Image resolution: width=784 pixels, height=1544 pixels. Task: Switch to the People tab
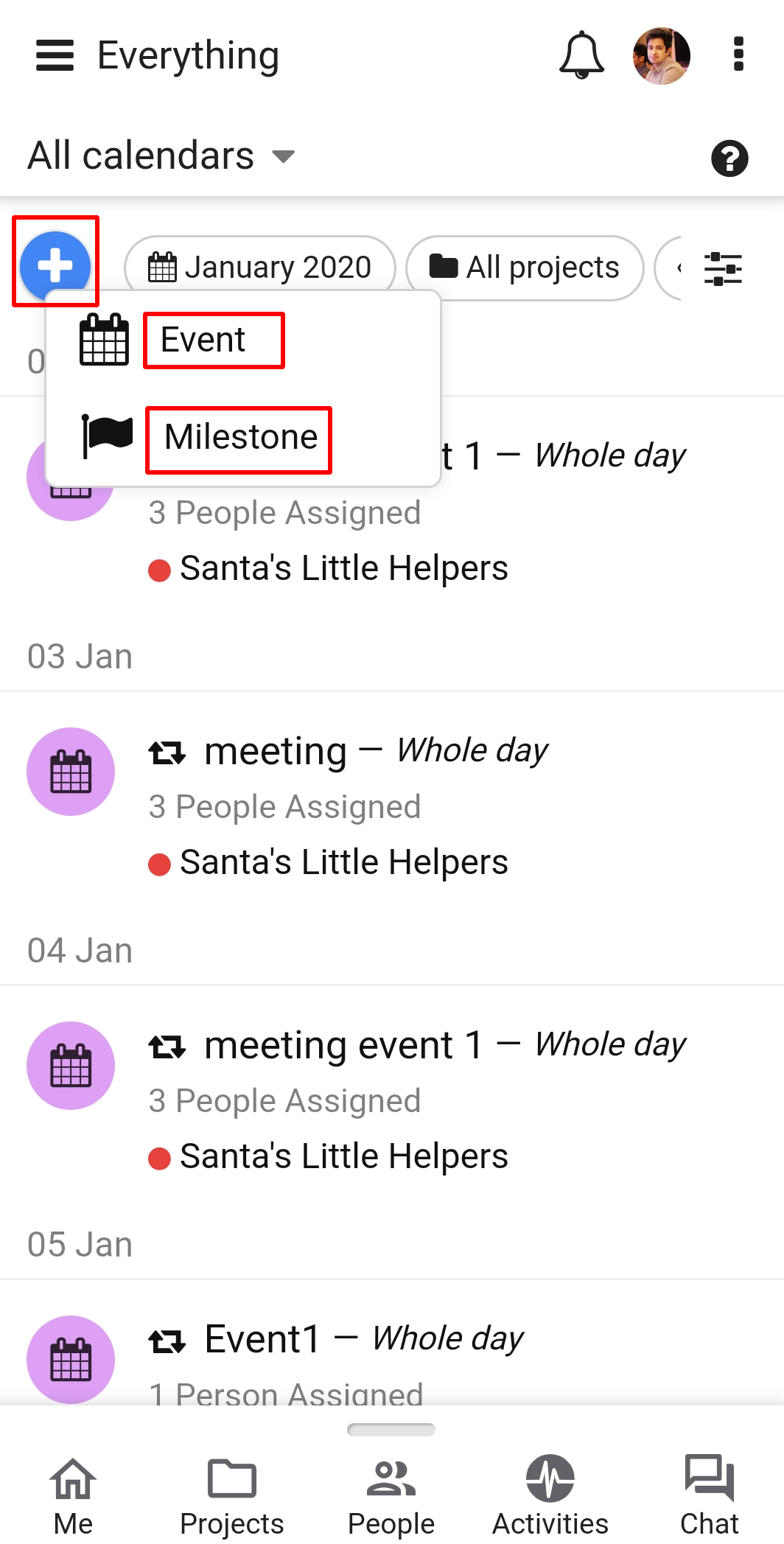(x=391, y=1496)
